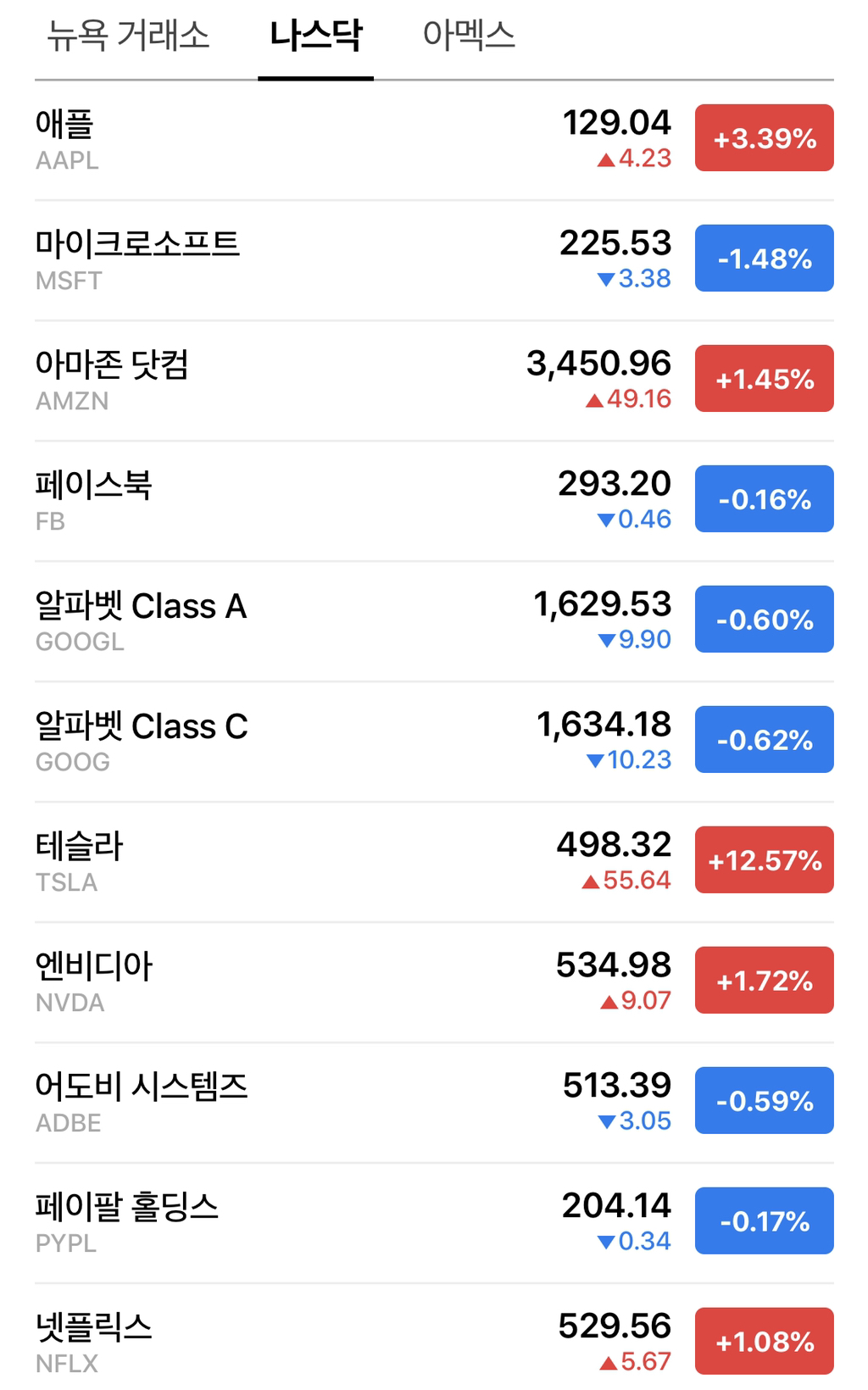Switch to the 아멕스 tab

coord(469,36)
